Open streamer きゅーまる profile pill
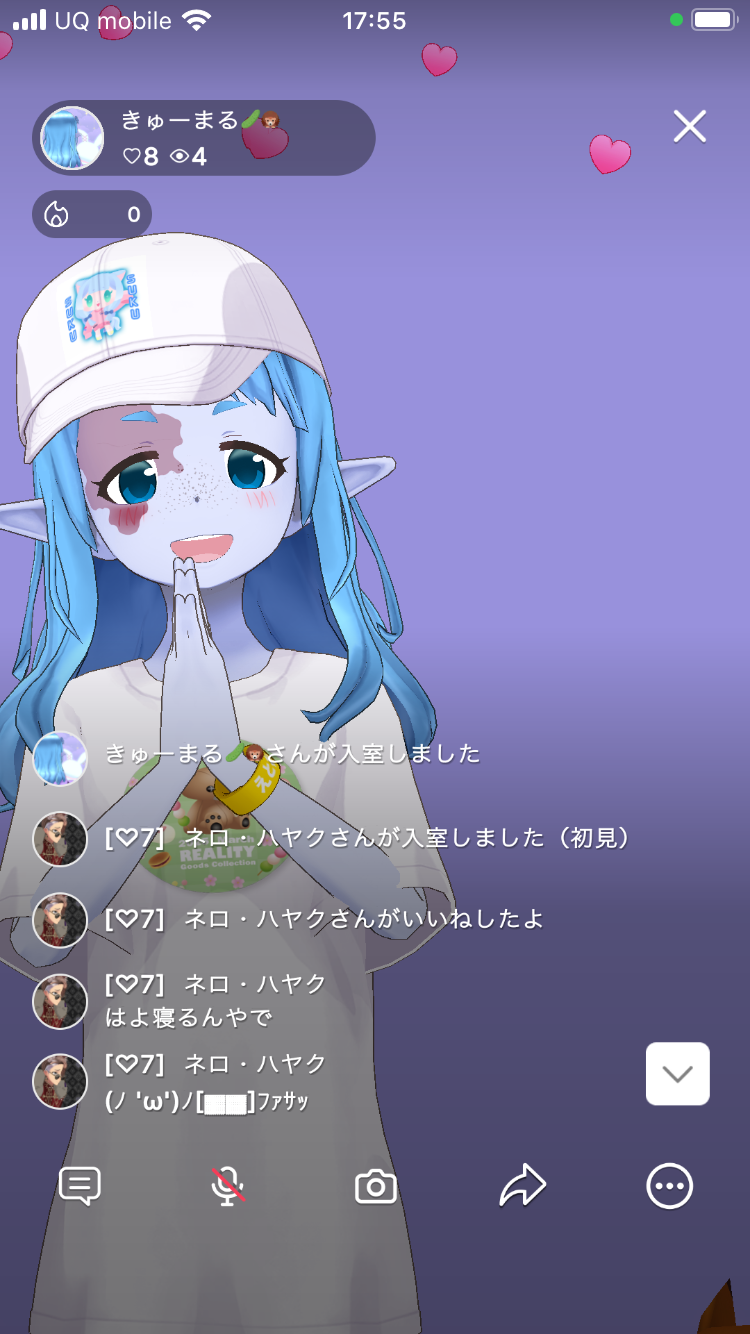 point(204,138)
